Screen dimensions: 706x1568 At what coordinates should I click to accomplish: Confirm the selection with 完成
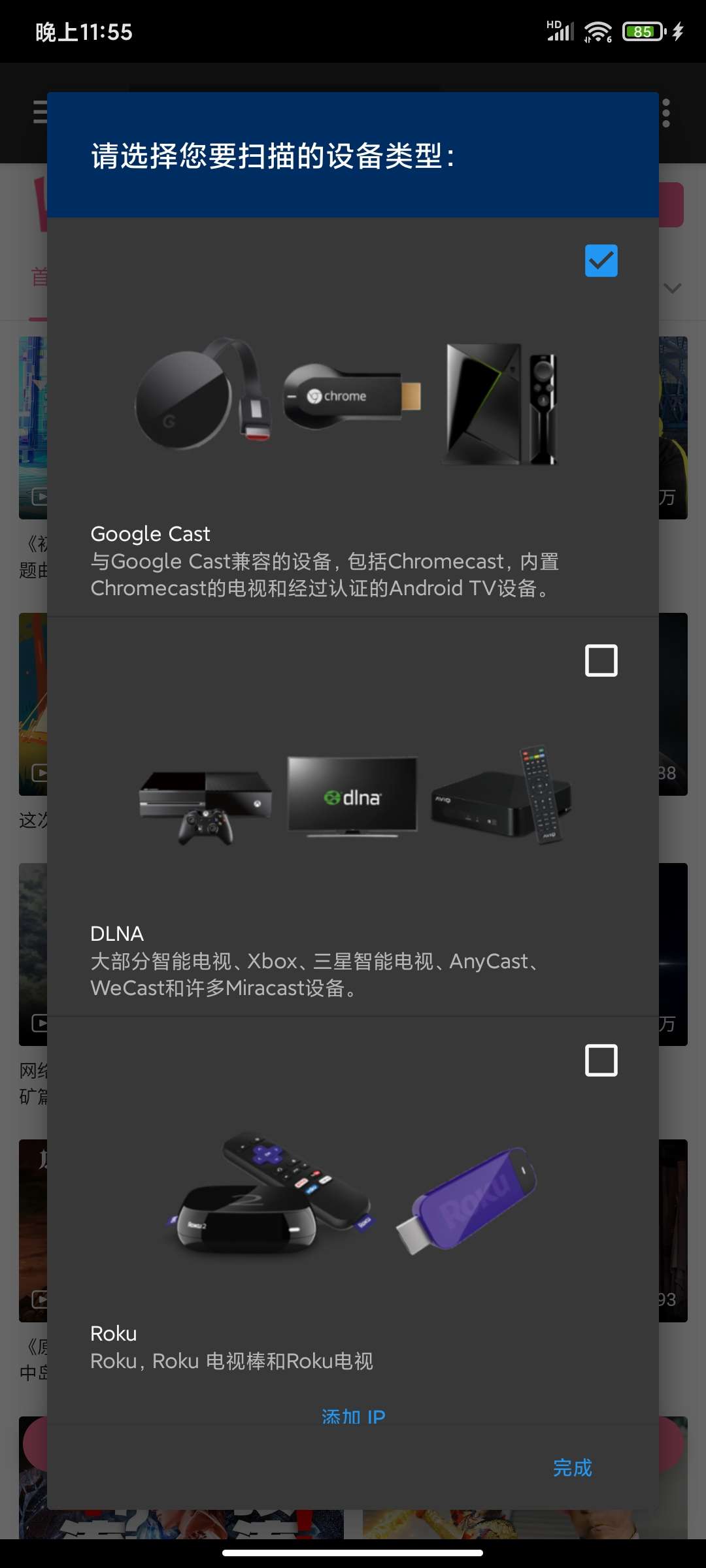[x=572, y=1468]
